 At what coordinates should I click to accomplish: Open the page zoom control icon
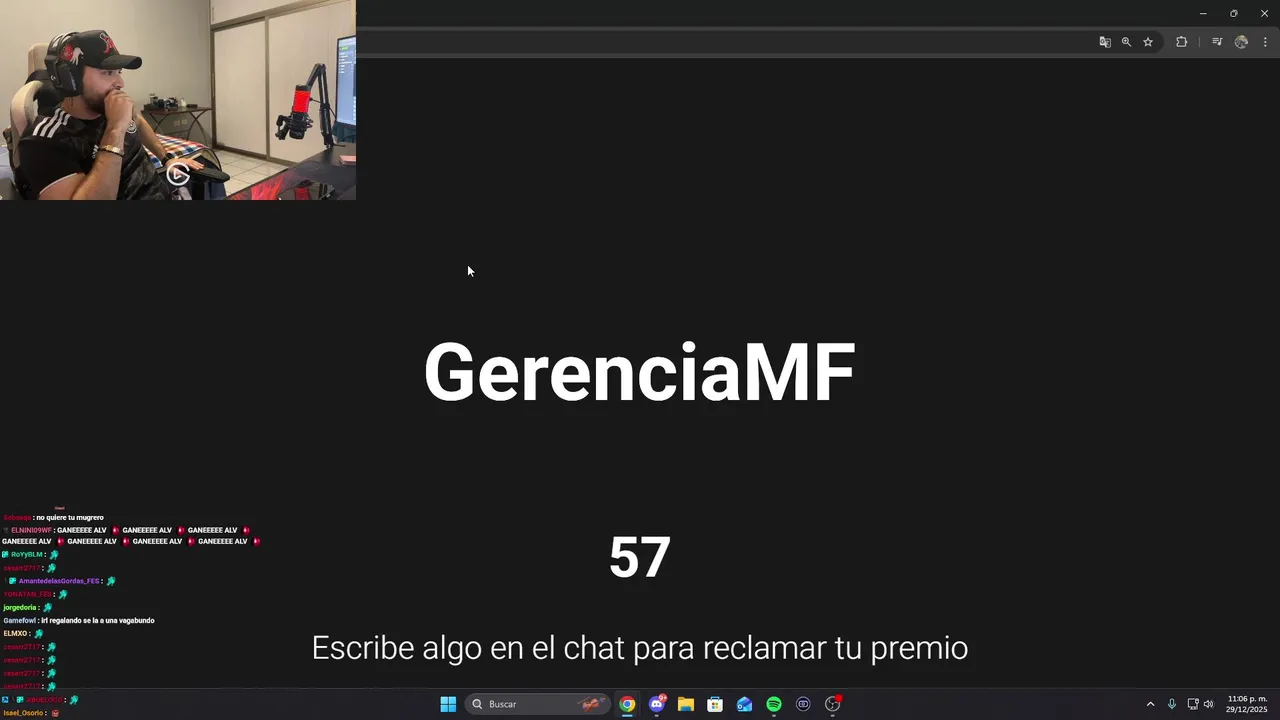1126,42
